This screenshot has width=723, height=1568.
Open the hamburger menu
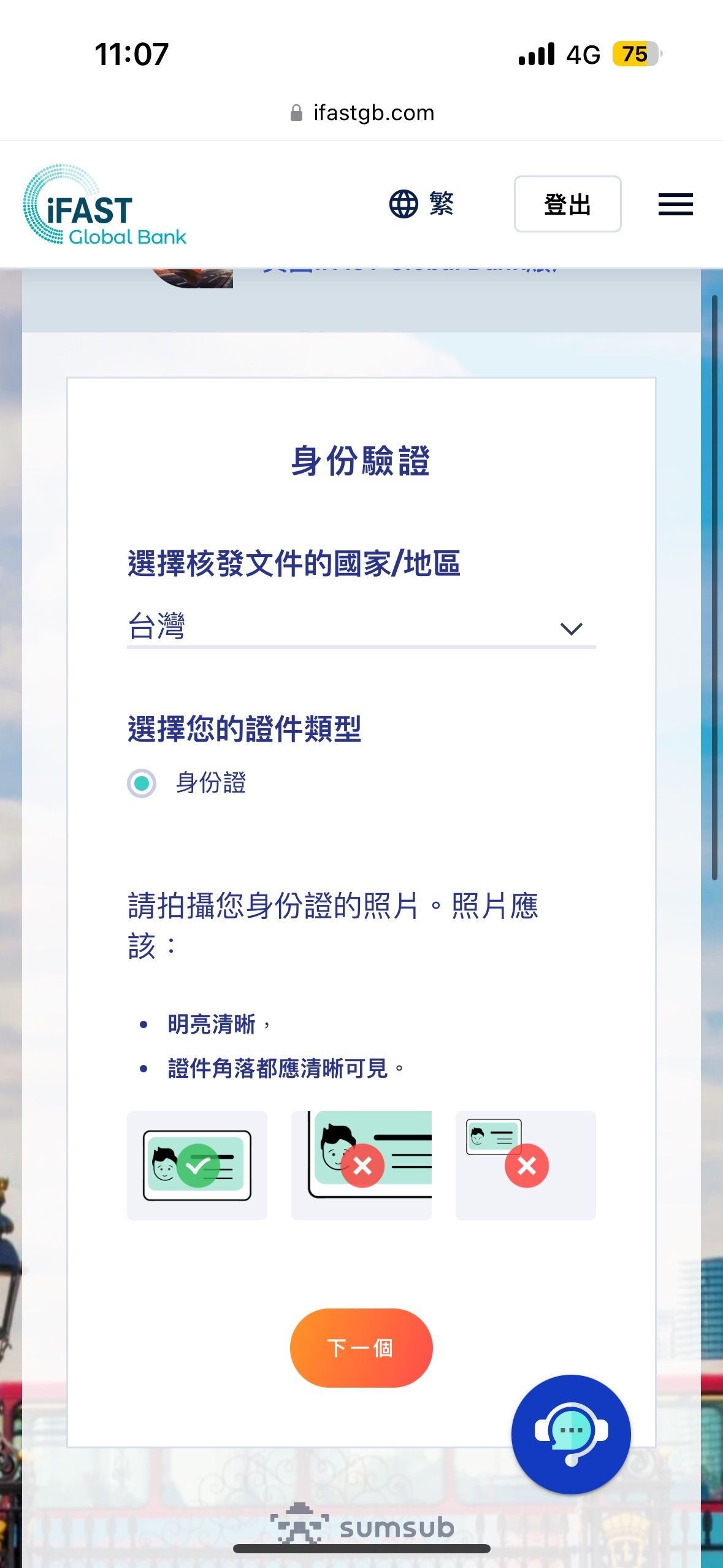pyautogui.click(x=675, y=204)
